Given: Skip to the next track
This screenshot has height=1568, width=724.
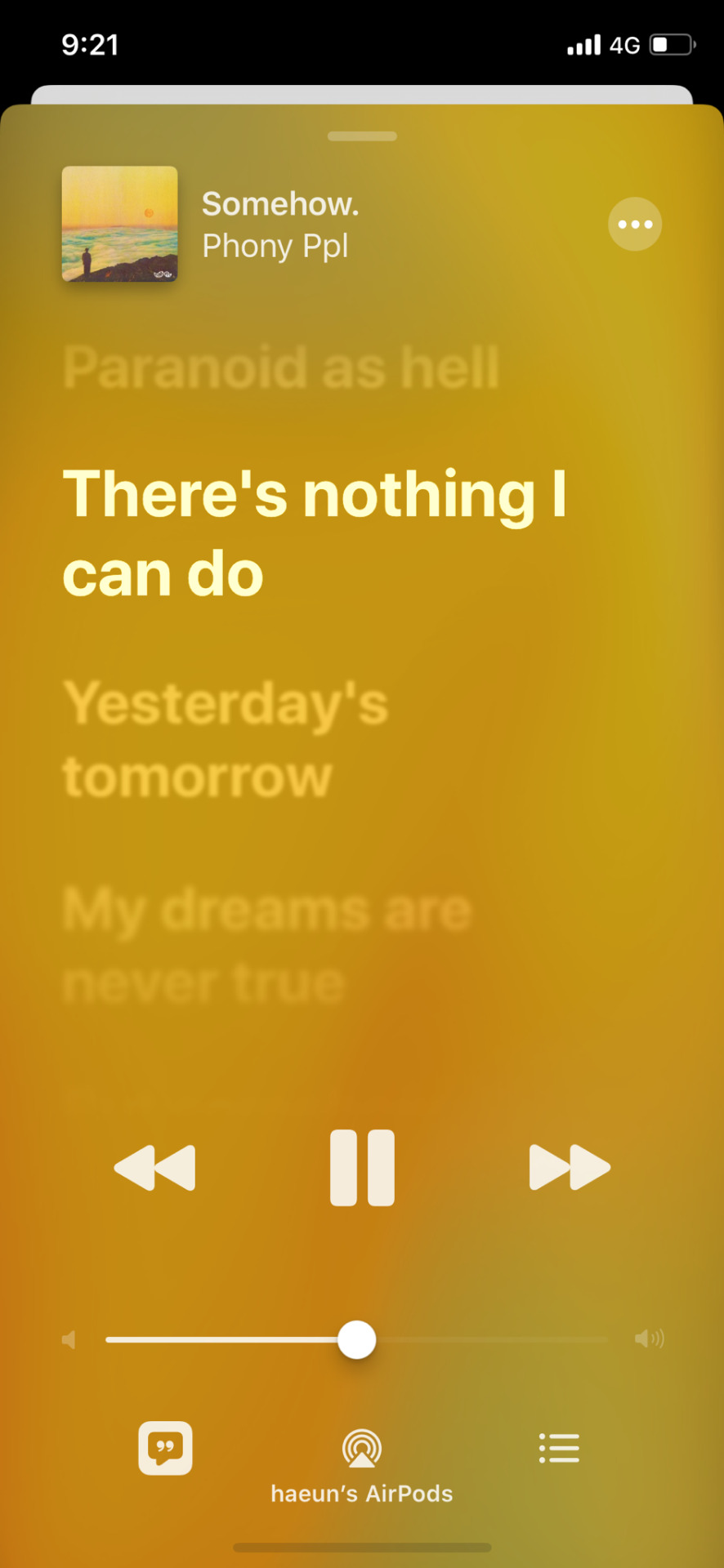Looking at the screenshot, I should pos(570,1168).
